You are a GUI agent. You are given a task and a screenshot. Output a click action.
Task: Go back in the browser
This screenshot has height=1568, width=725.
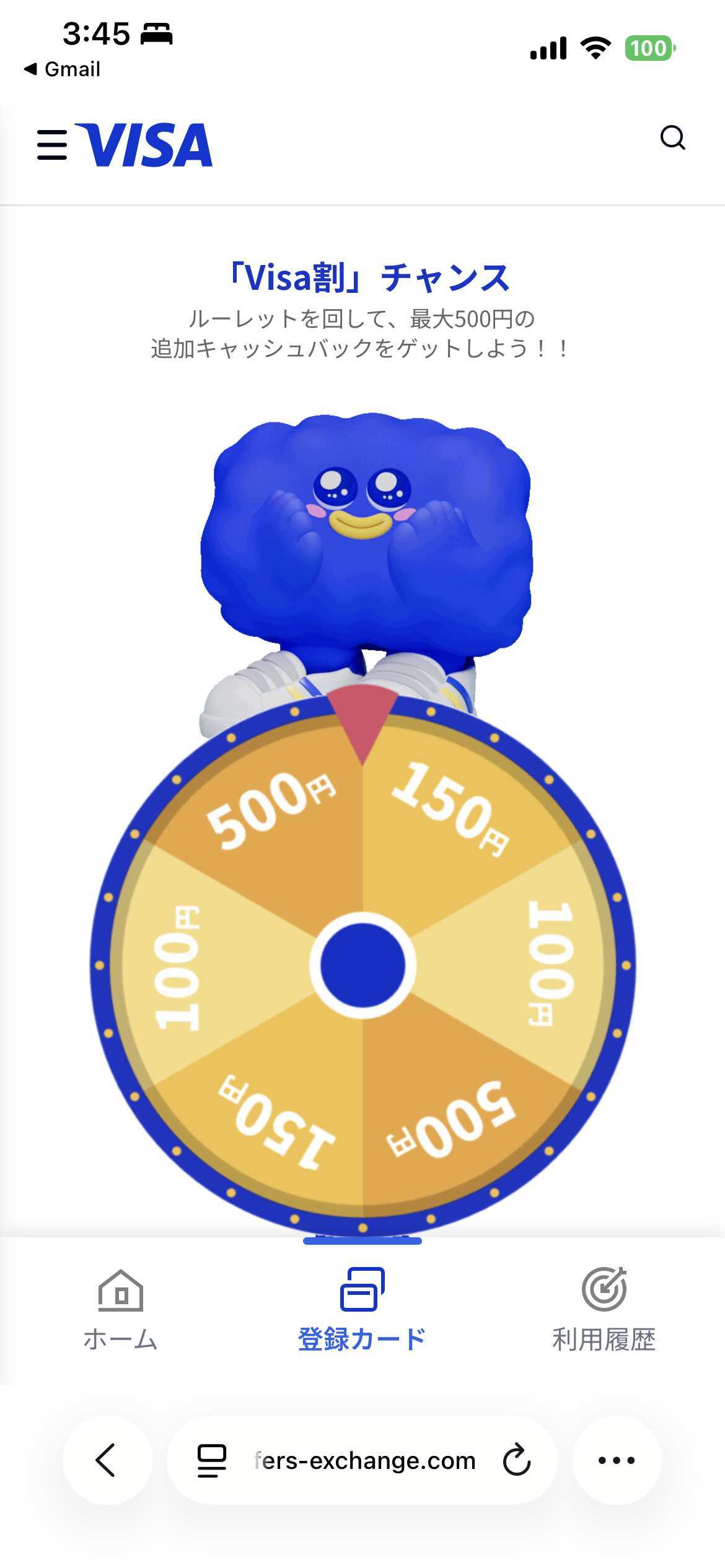pos(107,1460)
